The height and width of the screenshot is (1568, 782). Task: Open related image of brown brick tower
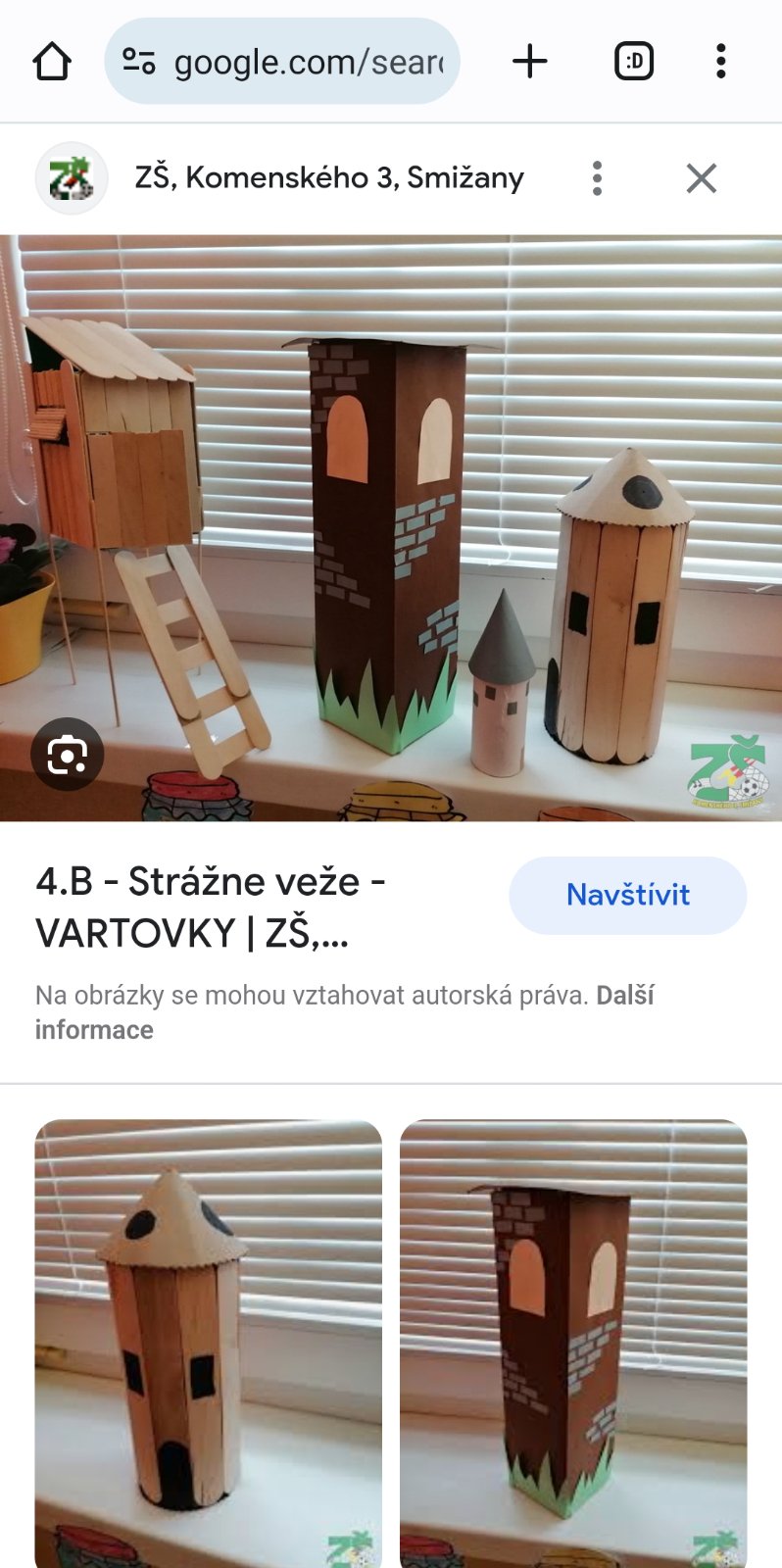[x=573, y=1343]
